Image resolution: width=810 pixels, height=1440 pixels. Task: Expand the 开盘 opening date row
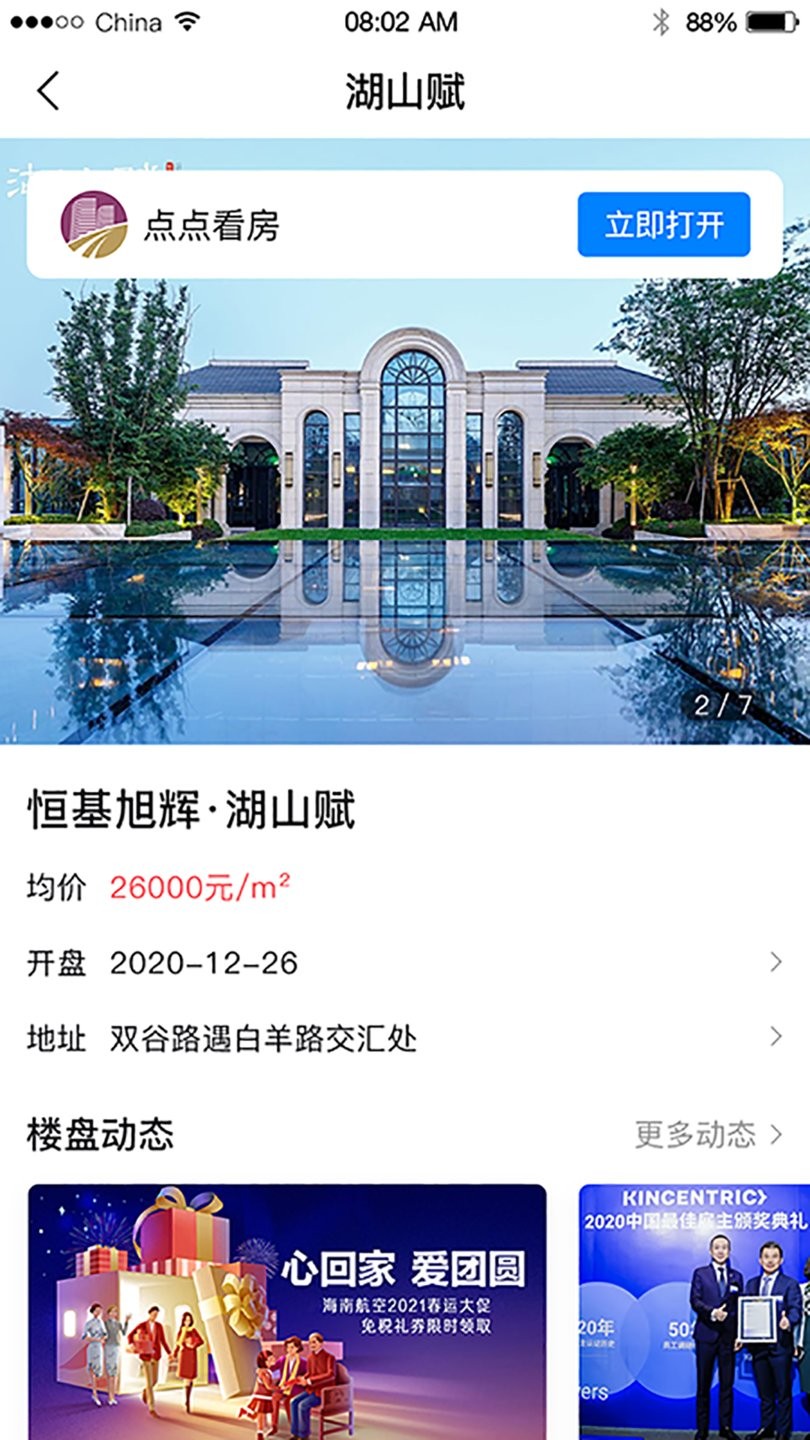pyautogui.click(x=405, y=963)
